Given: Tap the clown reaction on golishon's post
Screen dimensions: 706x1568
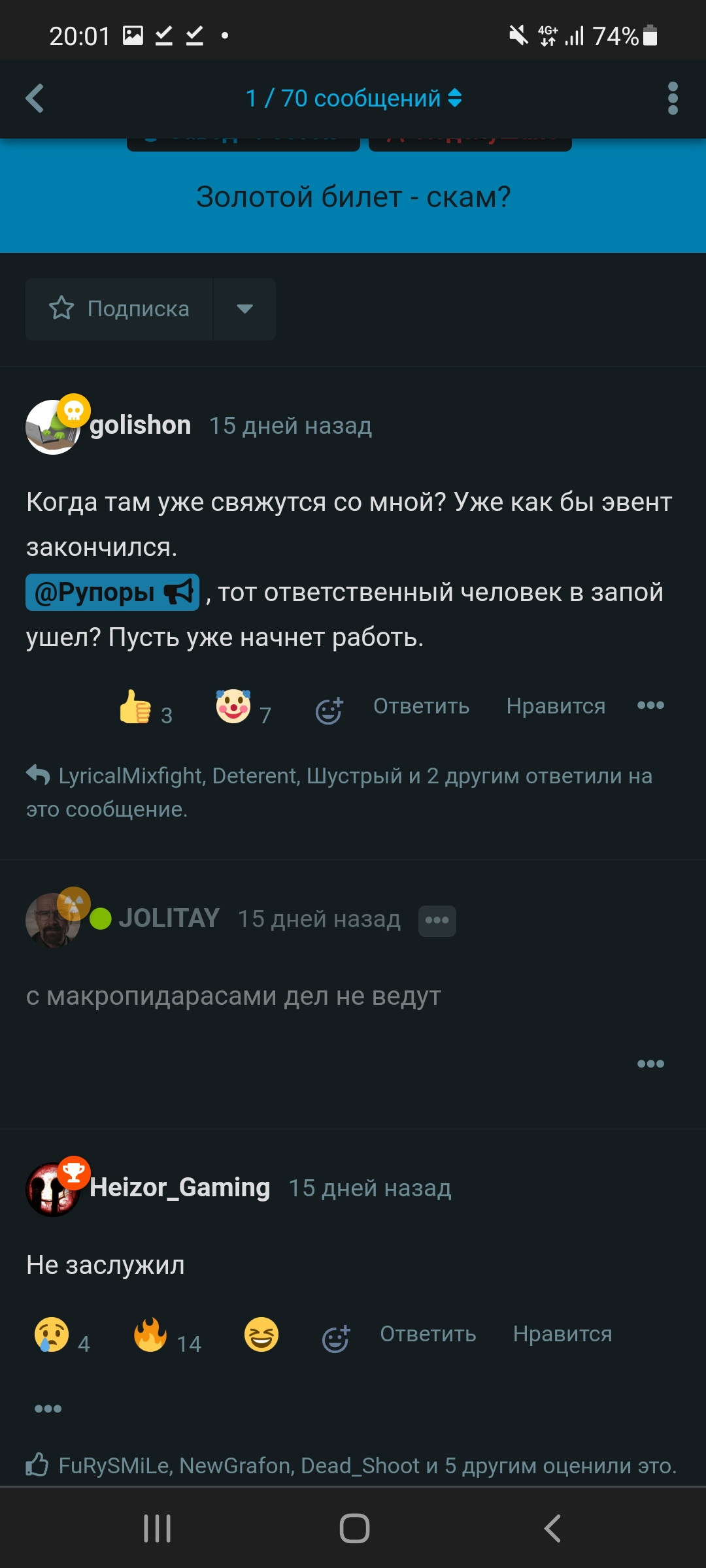Looking at the screenshot, I should (x=233, y=707).
